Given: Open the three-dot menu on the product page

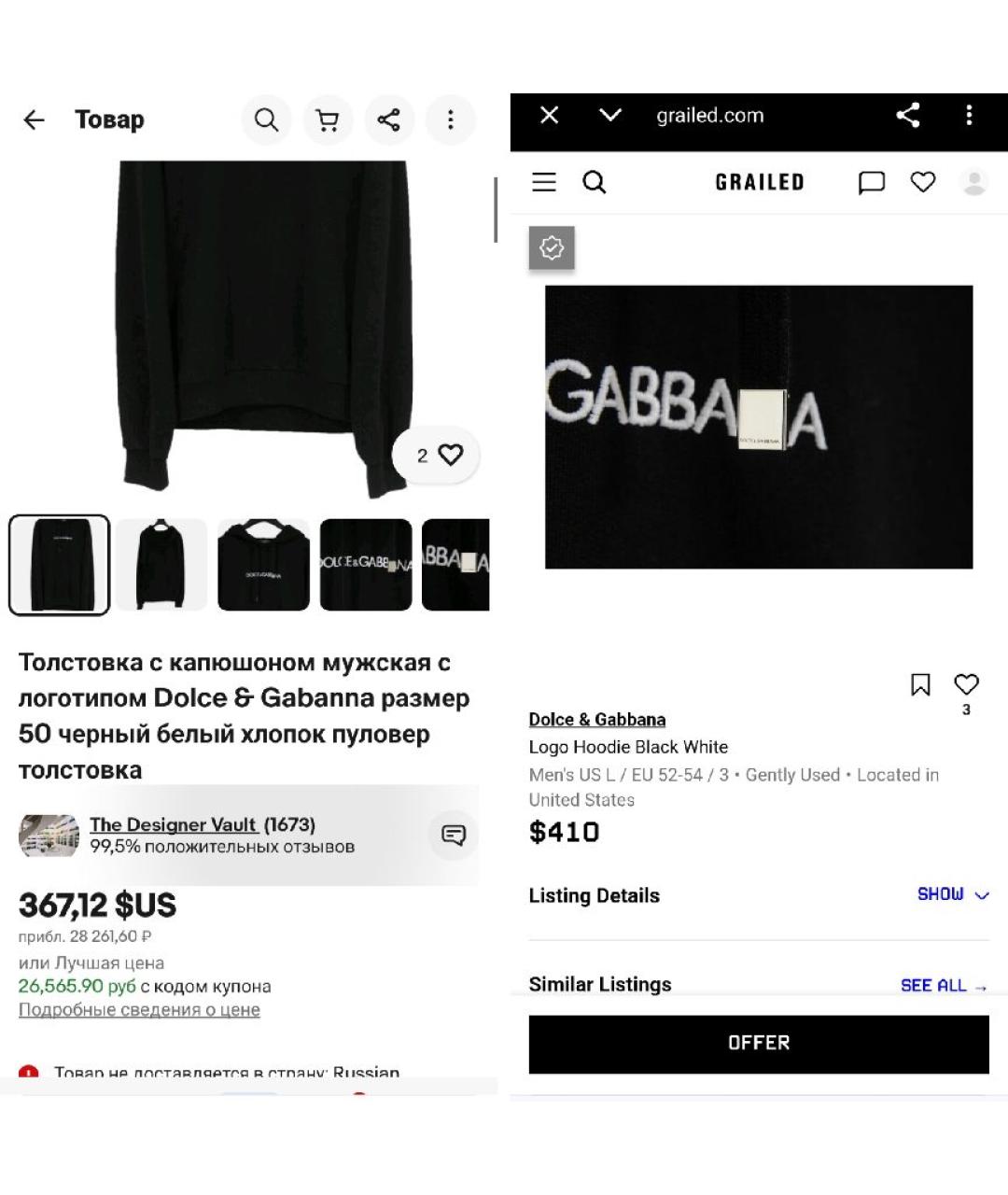Looking at the screenshot, I should (x=451, y=119).
